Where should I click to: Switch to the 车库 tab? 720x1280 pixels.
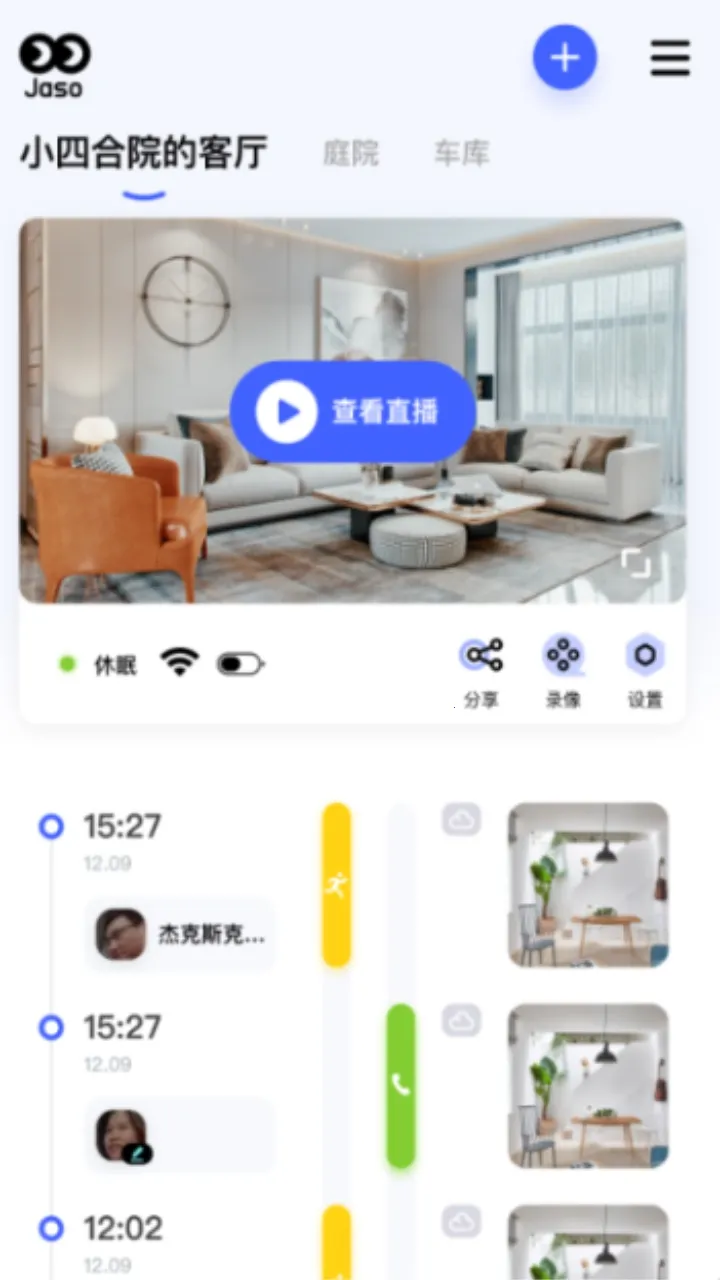tap(461, 153)
